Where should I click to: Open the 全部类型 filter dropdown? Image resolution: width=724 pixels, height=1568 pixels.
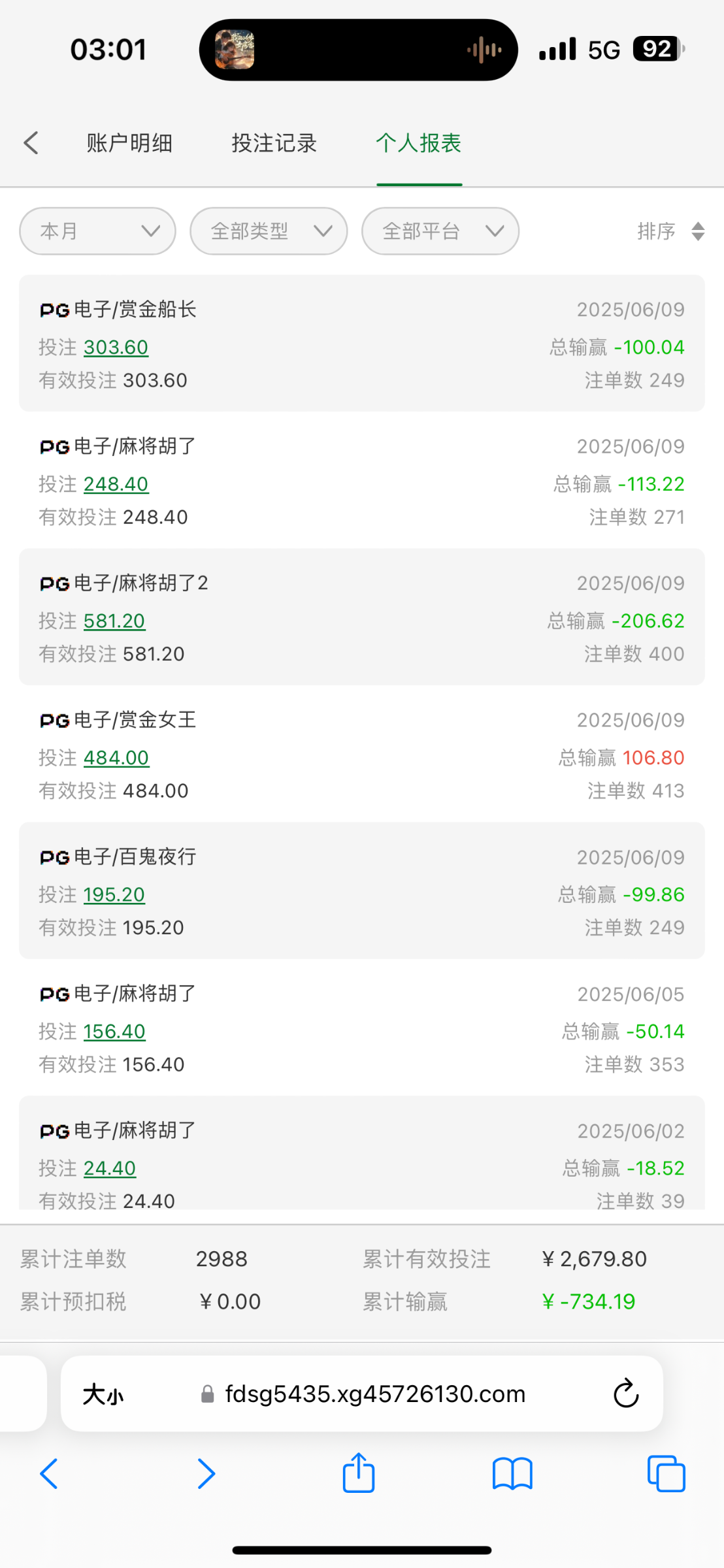click(x=269, y=231)
